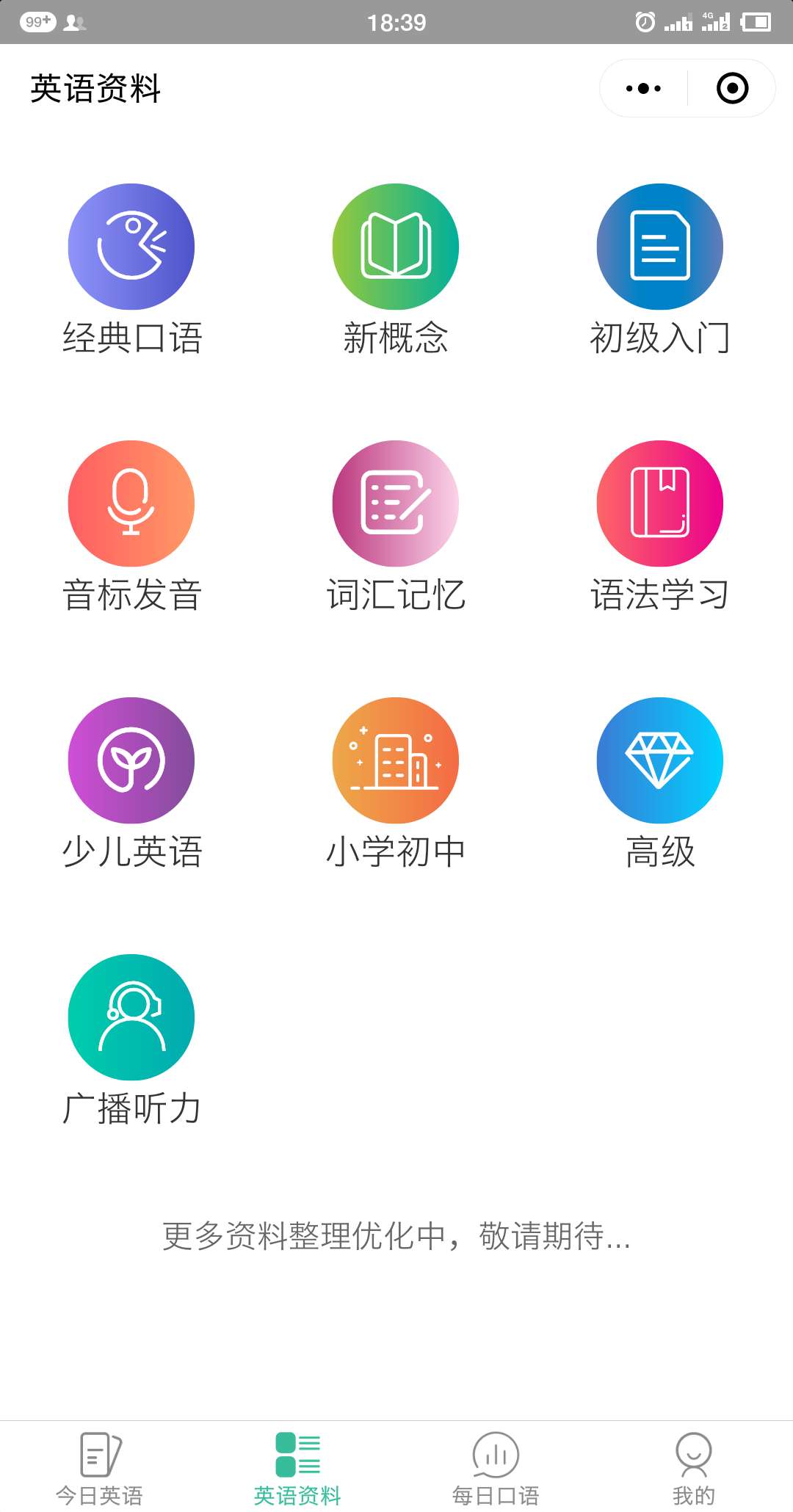Open the 高级 advanced category
This screenshot has width=793, height=1512.
pyautogui.click(x=660, y=784)
